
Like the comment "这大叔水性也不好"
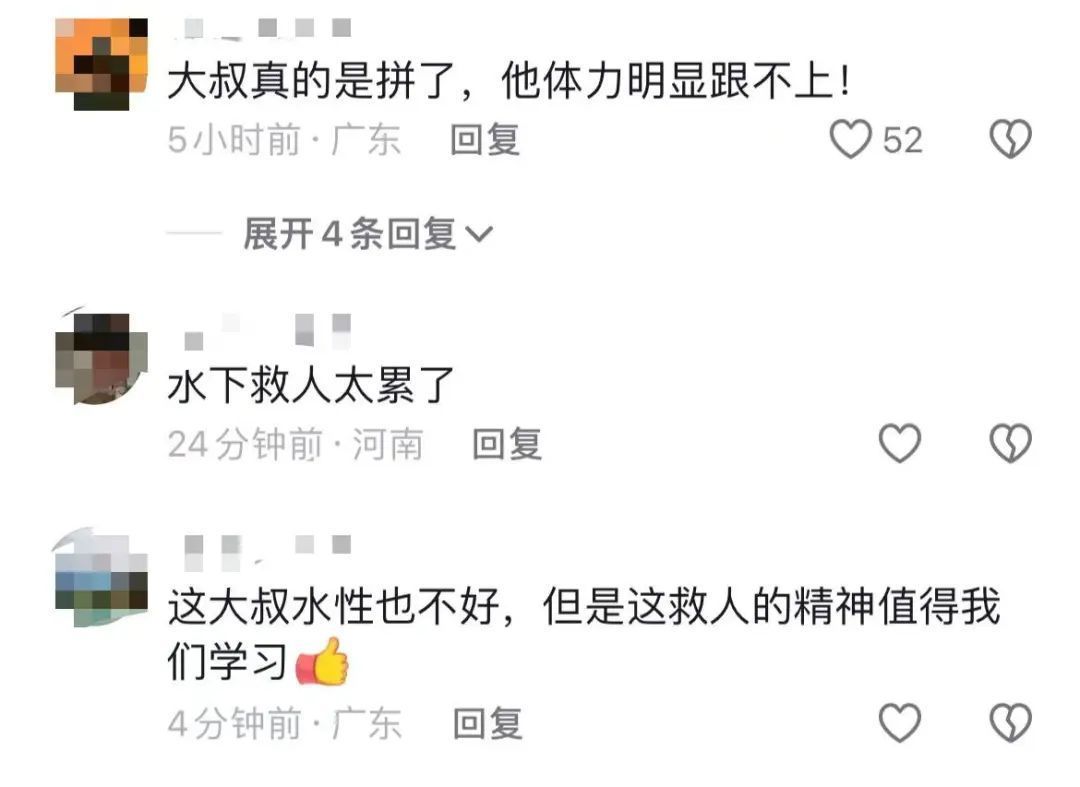(x=899, y=722)
